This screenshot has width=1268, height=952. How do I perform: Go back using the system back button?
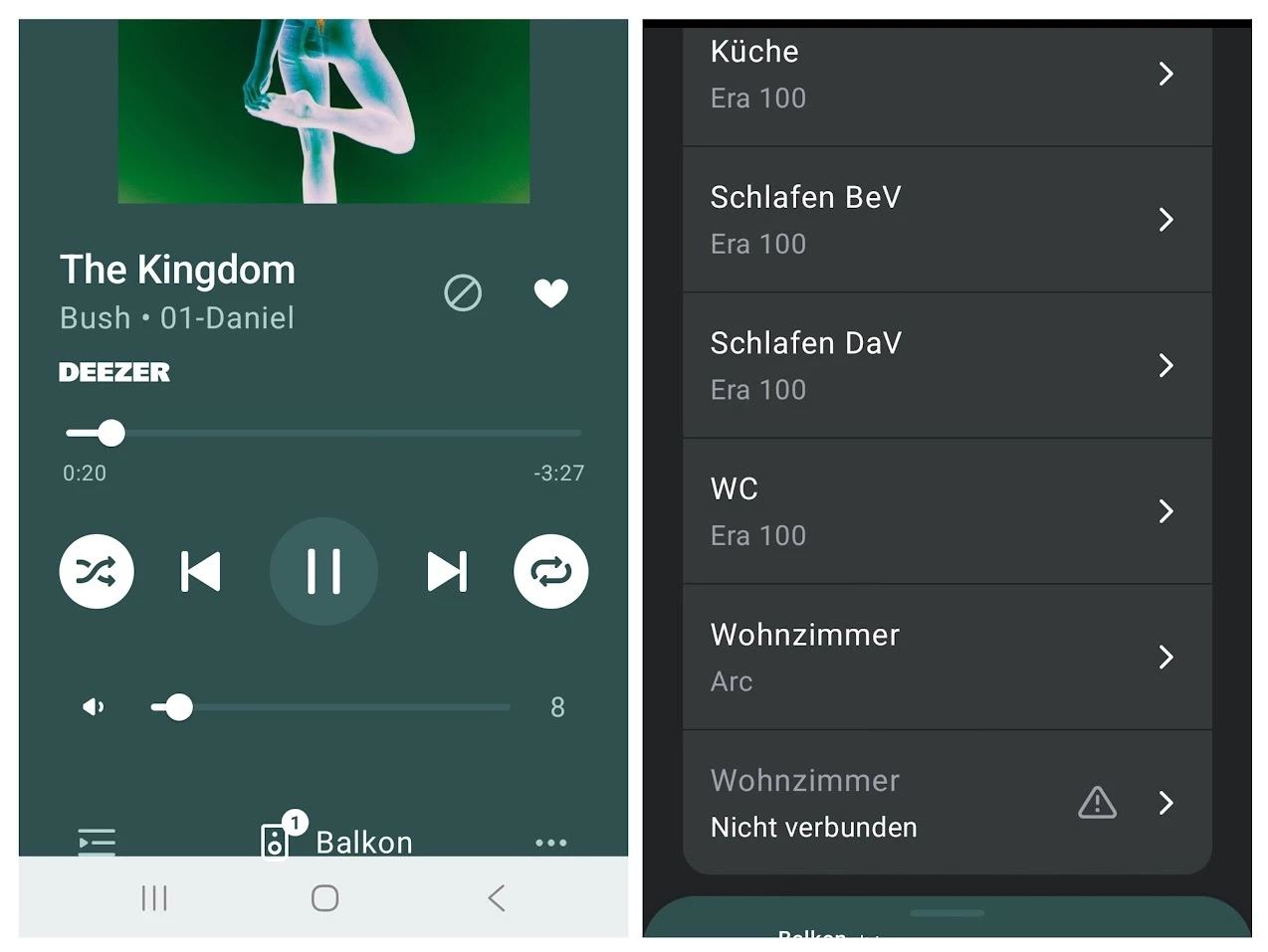pyautogui.click(x=497, y=898)
